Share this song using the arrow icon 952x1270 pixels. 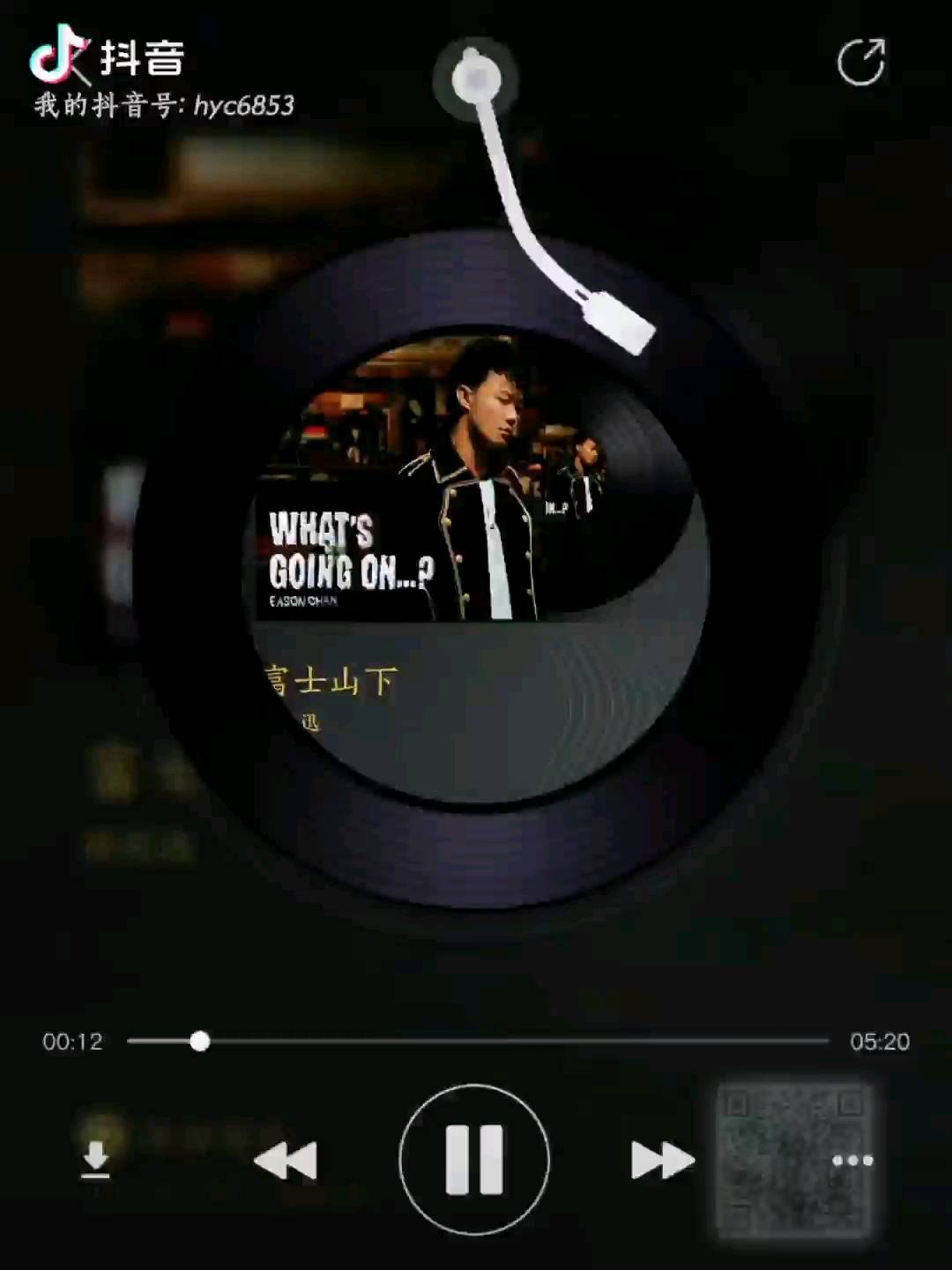click(x=860, y=62)
